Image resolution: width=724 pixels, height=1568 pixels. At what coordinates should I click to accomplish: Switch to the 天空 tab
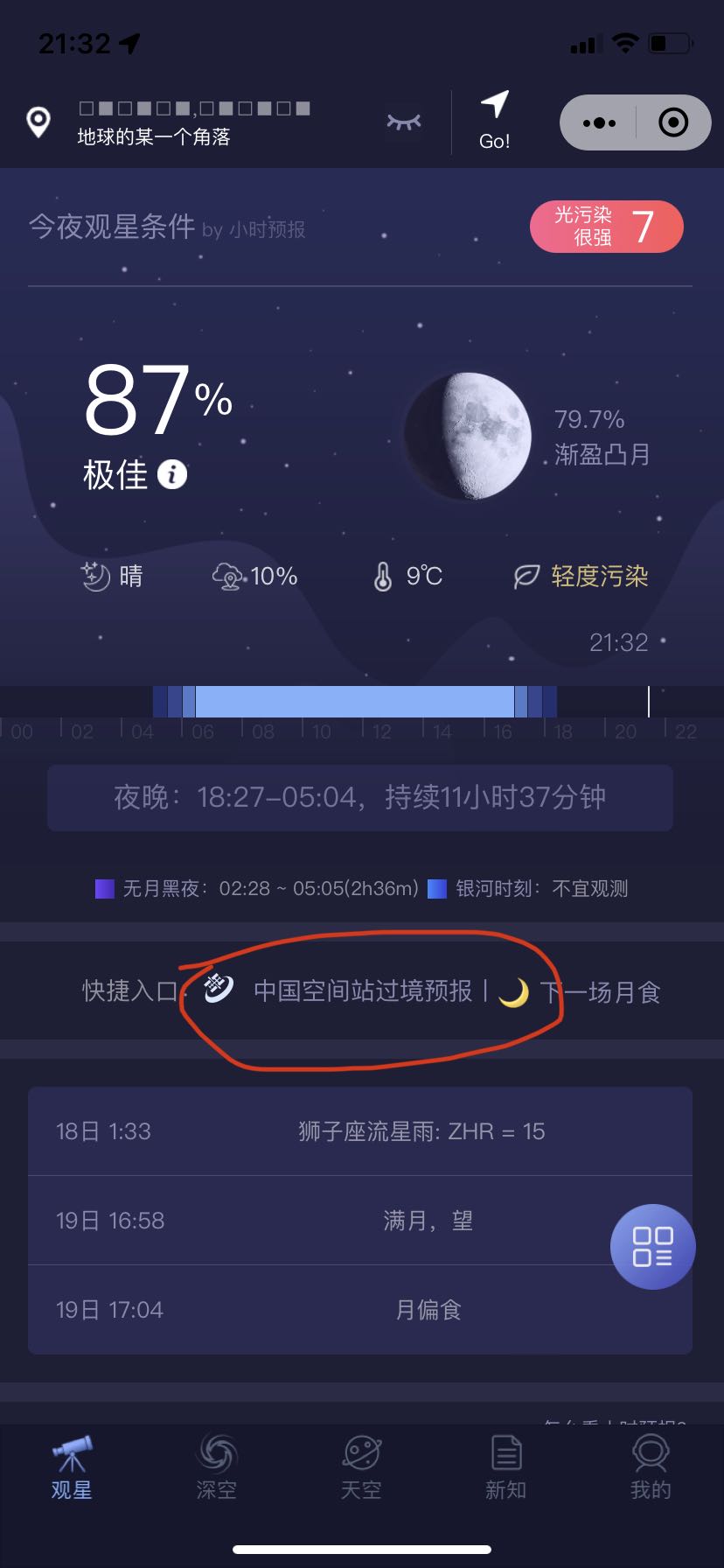361,1468
